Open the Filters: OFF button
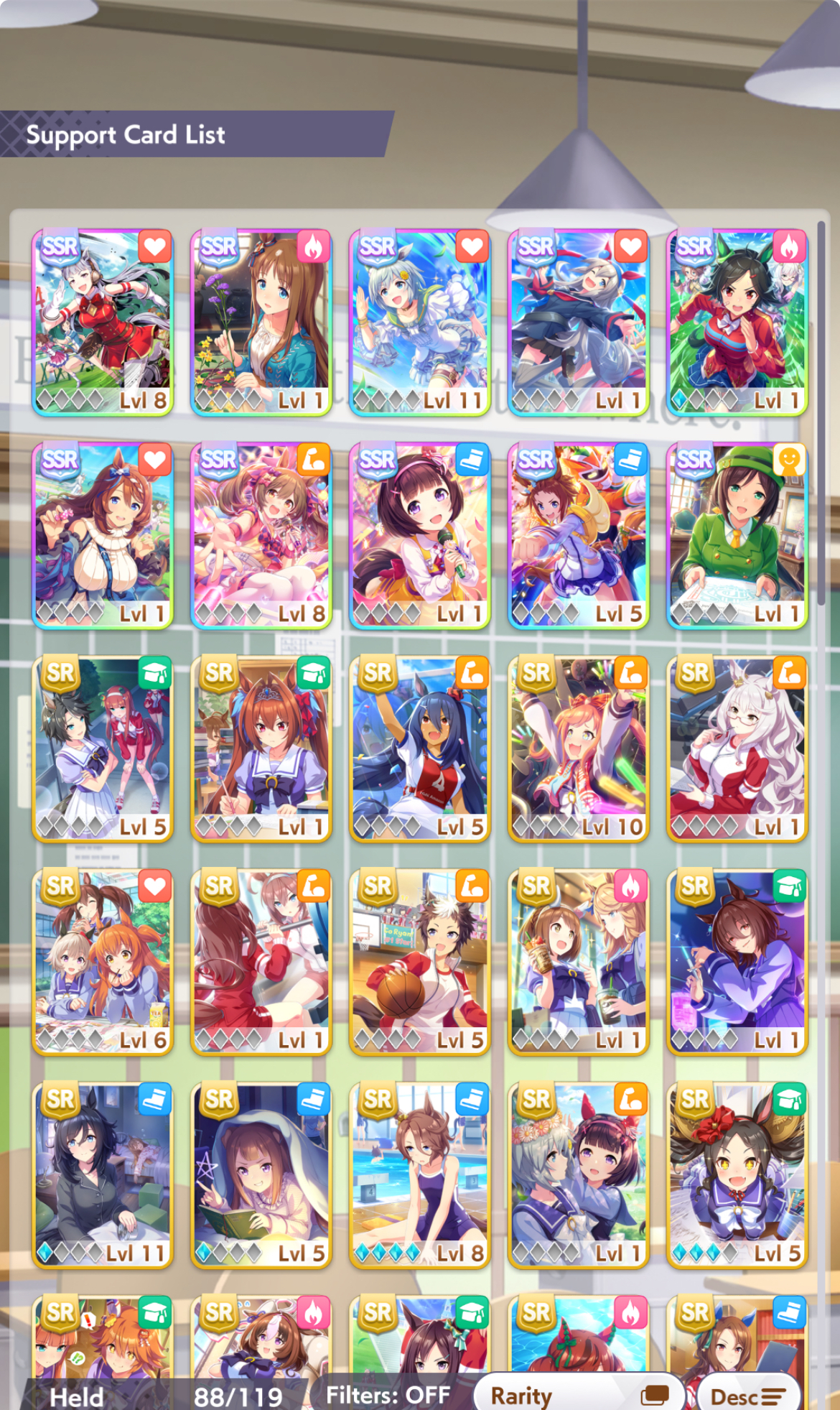Image resolution: width=840 pixels, height=1410 pixels. pos(388,1395)
